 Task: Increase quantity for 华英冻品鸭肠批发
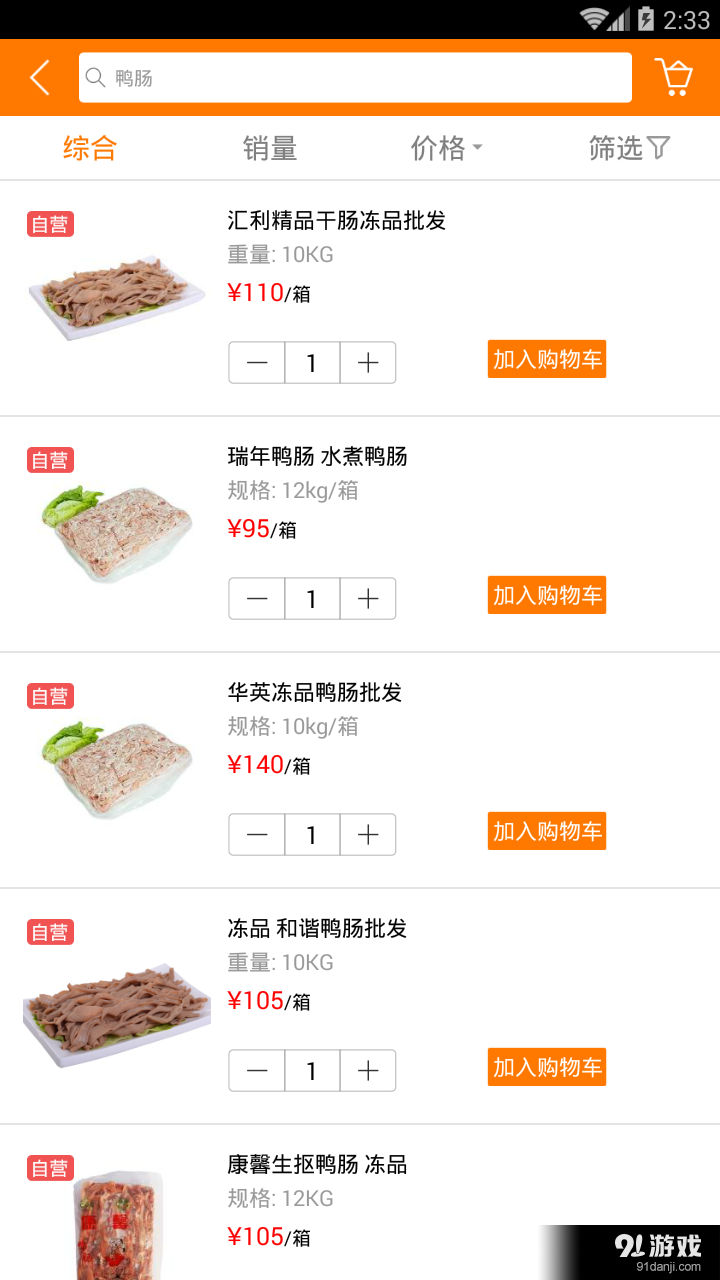click(x=367, y=834)
